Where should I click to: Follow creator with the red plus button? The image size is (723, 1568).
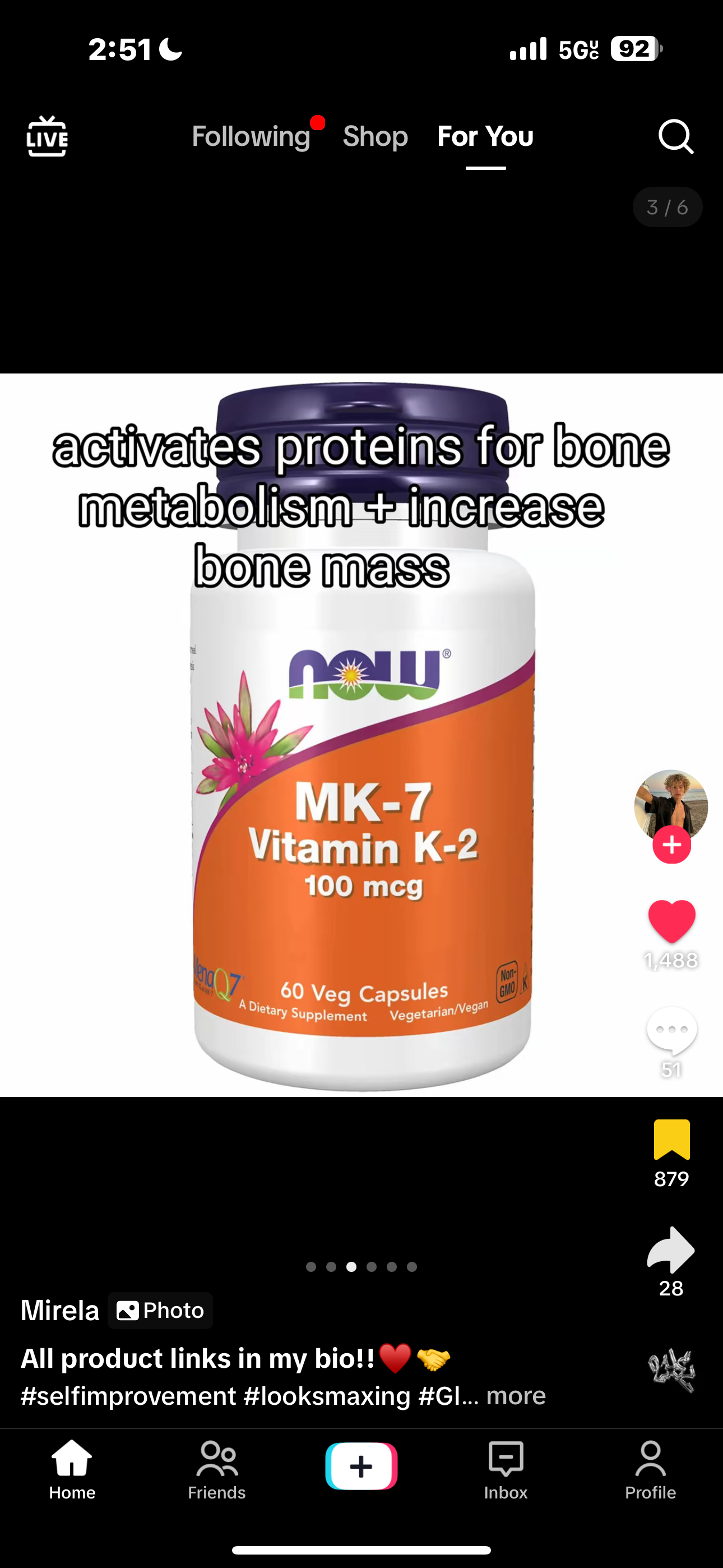[671, 845]
